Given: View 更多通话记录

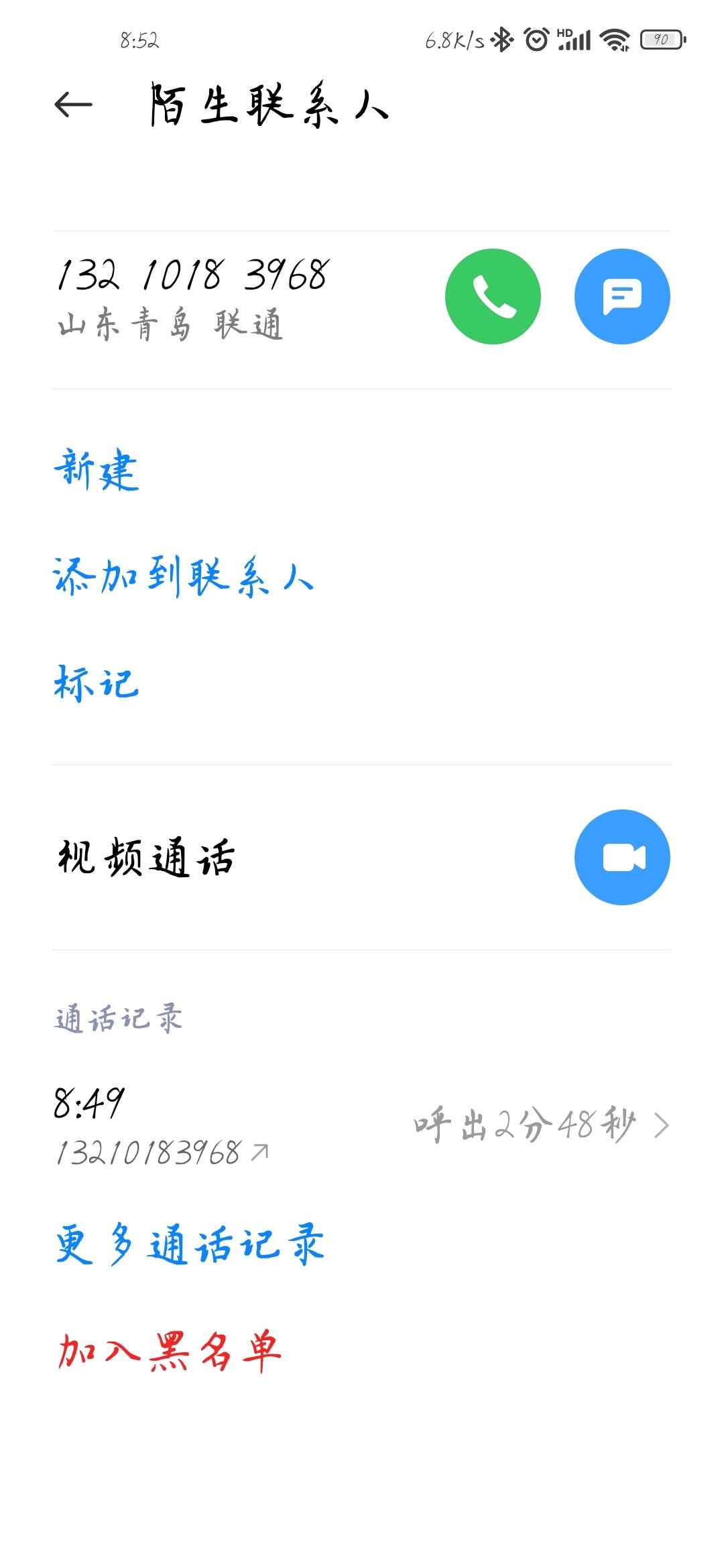Looking at the screenshot, I should click(190, 1244).
